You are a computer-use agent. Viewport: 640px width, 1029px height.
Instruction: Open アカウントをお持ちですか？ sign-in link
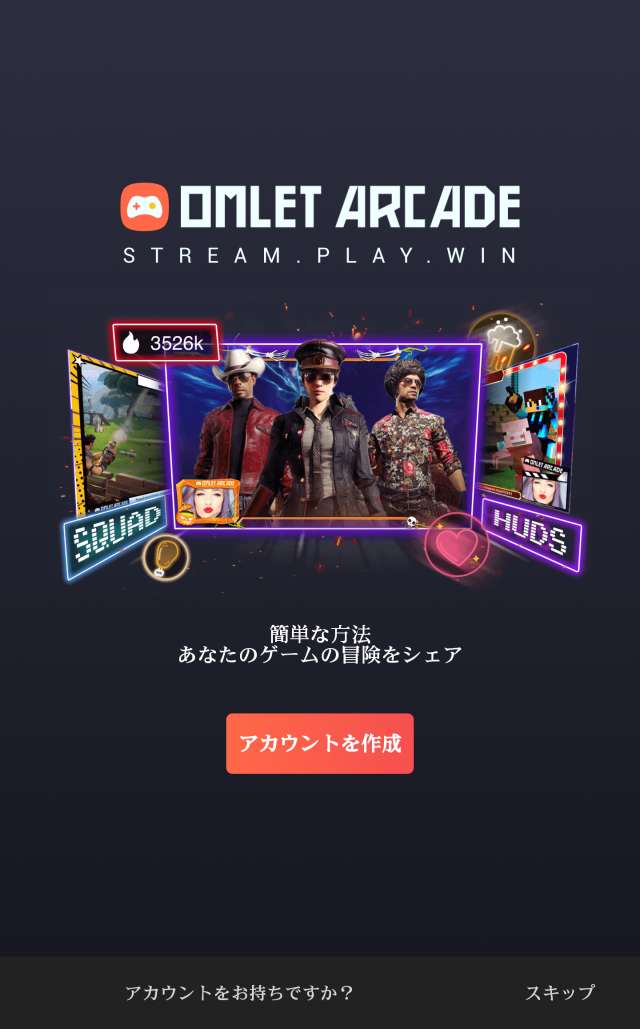[x=239, y=992]
